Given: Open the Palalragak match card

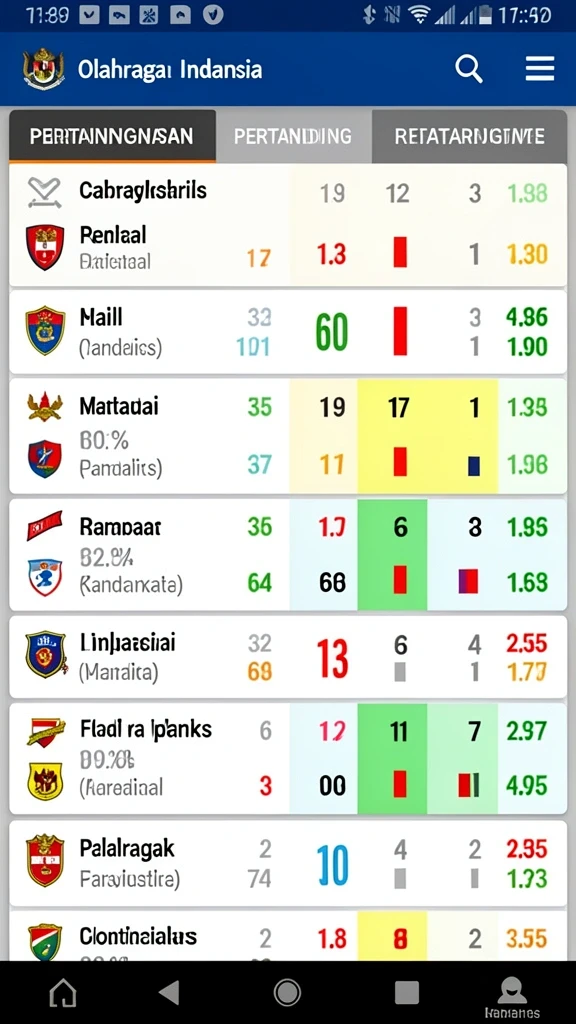Looking at the screenshot, I should tap(288, 863).
